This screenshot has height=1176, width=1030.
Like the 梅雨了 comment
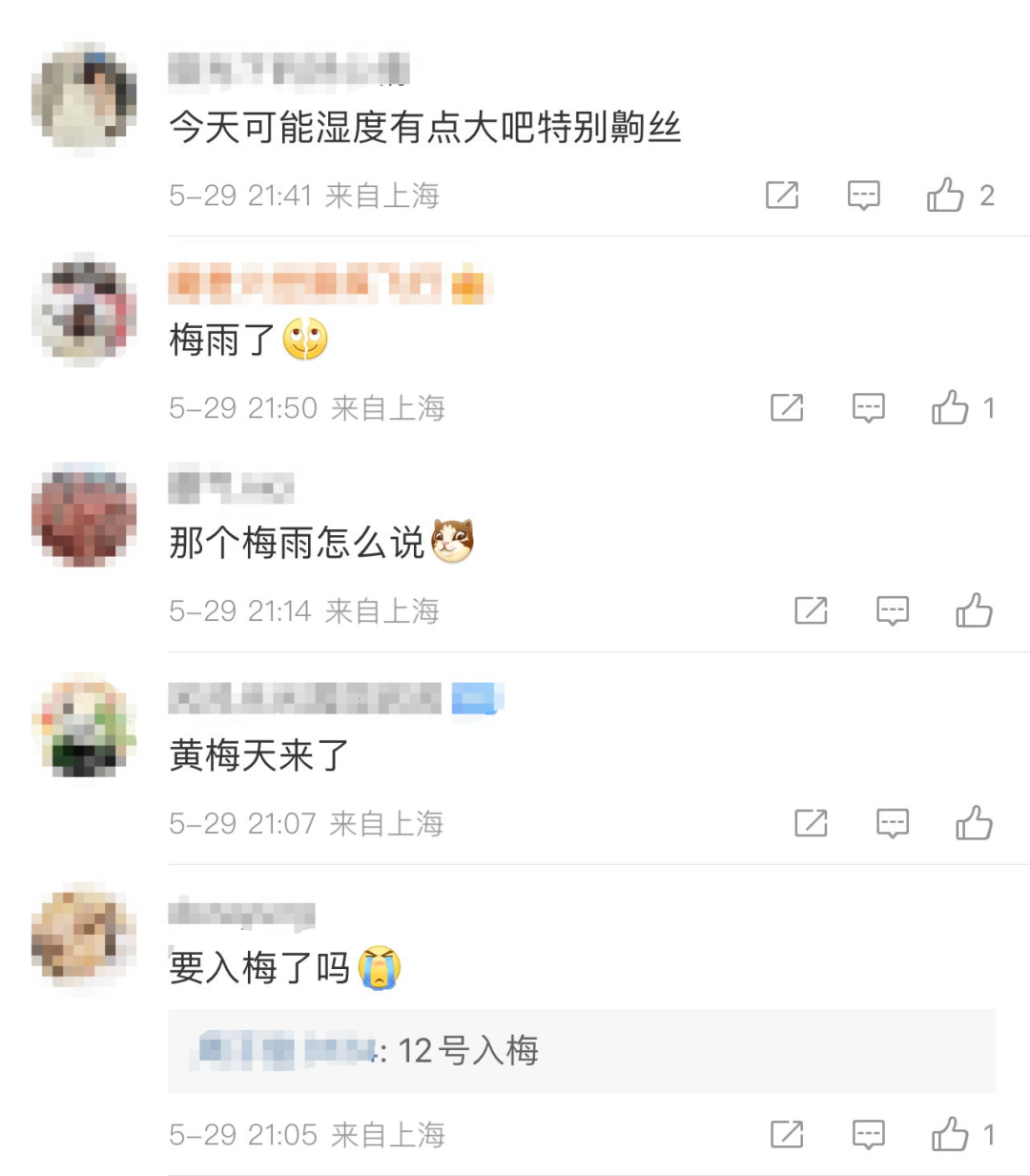[x=950, y=408]
